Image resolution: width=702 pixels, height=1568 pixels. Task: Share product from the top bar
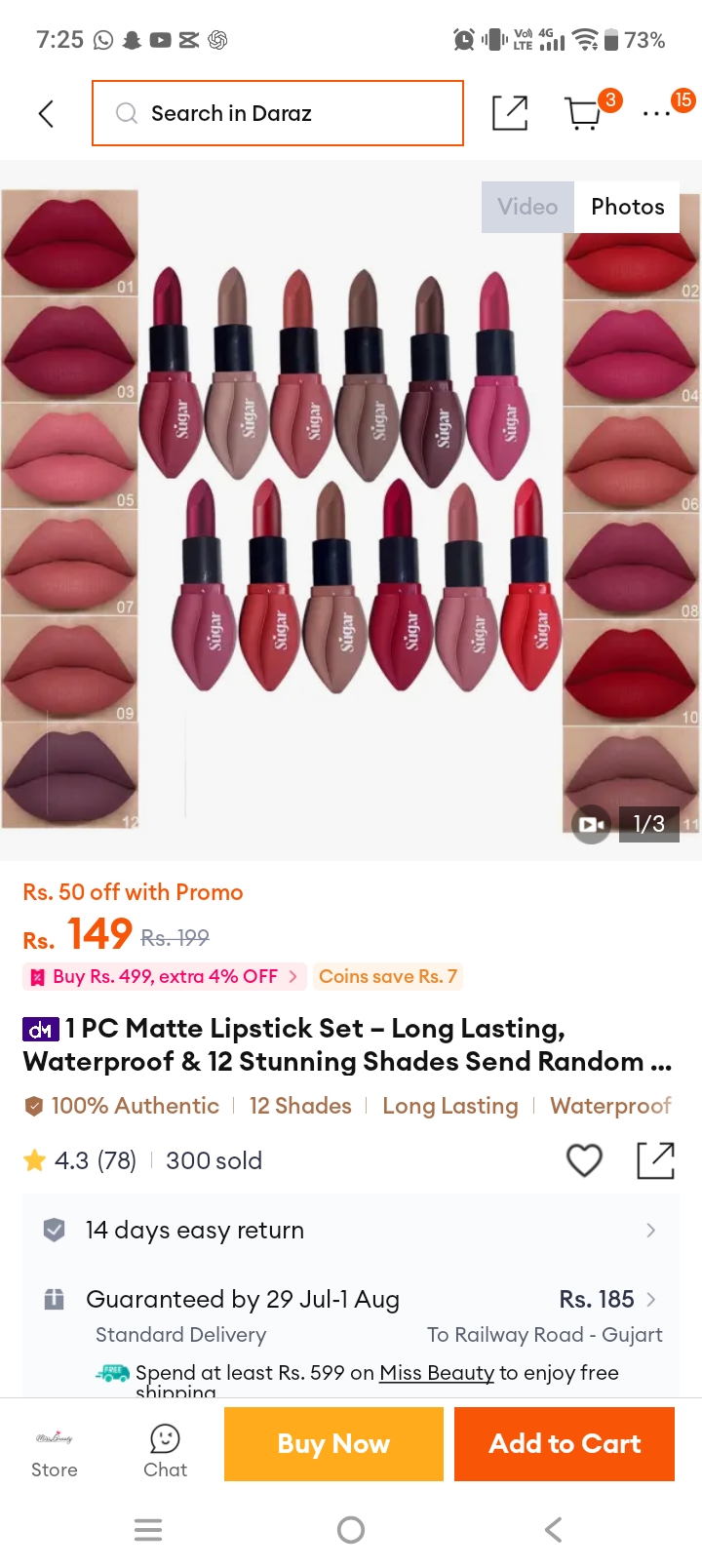510,113
